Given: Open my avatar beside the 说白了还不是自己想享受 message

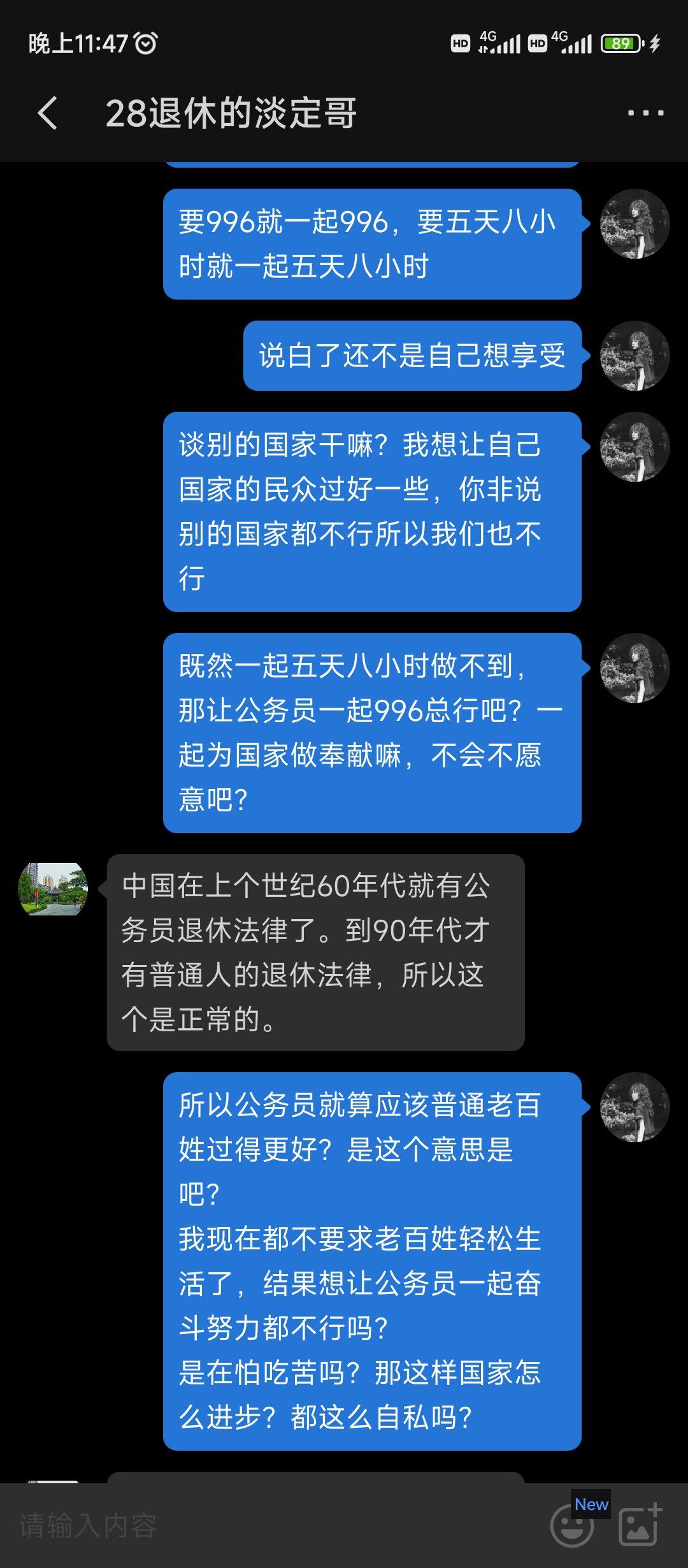Looking at the screenshot, I should 634,356.
